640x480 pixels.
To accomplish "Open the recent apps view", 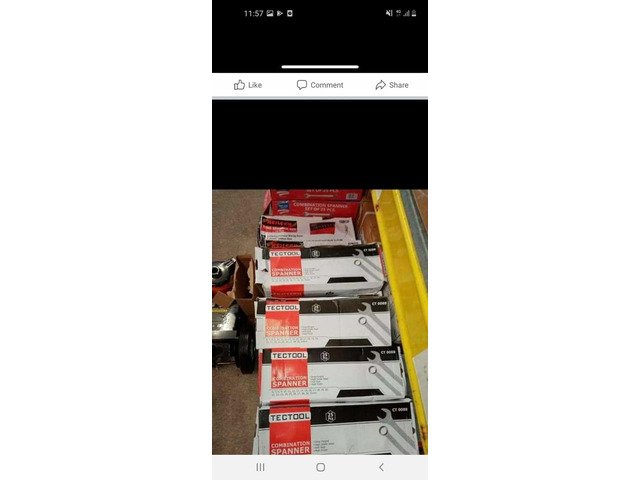I will click(x=260, y=467).
